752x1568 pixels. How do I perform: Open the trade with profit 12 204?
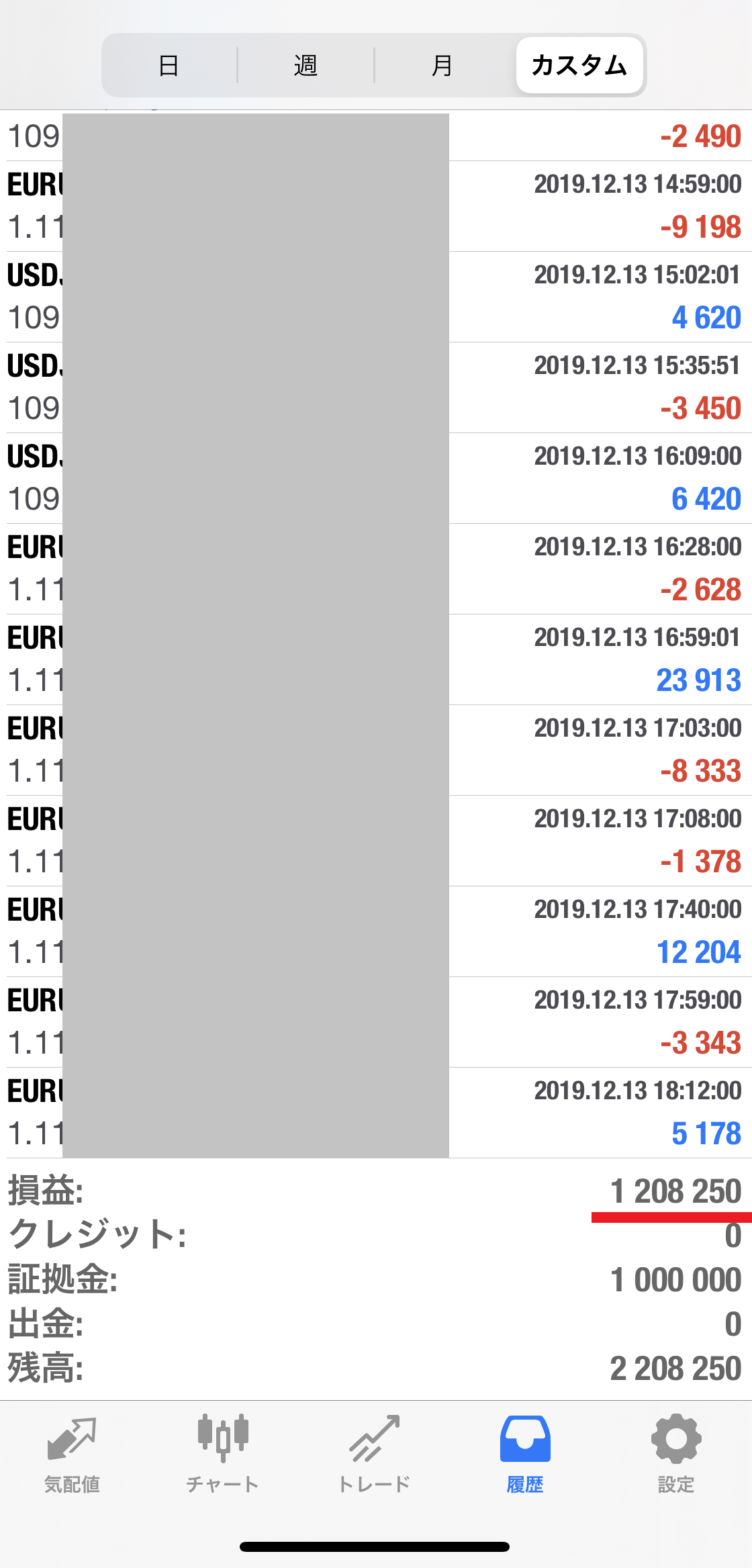point(376,931)
